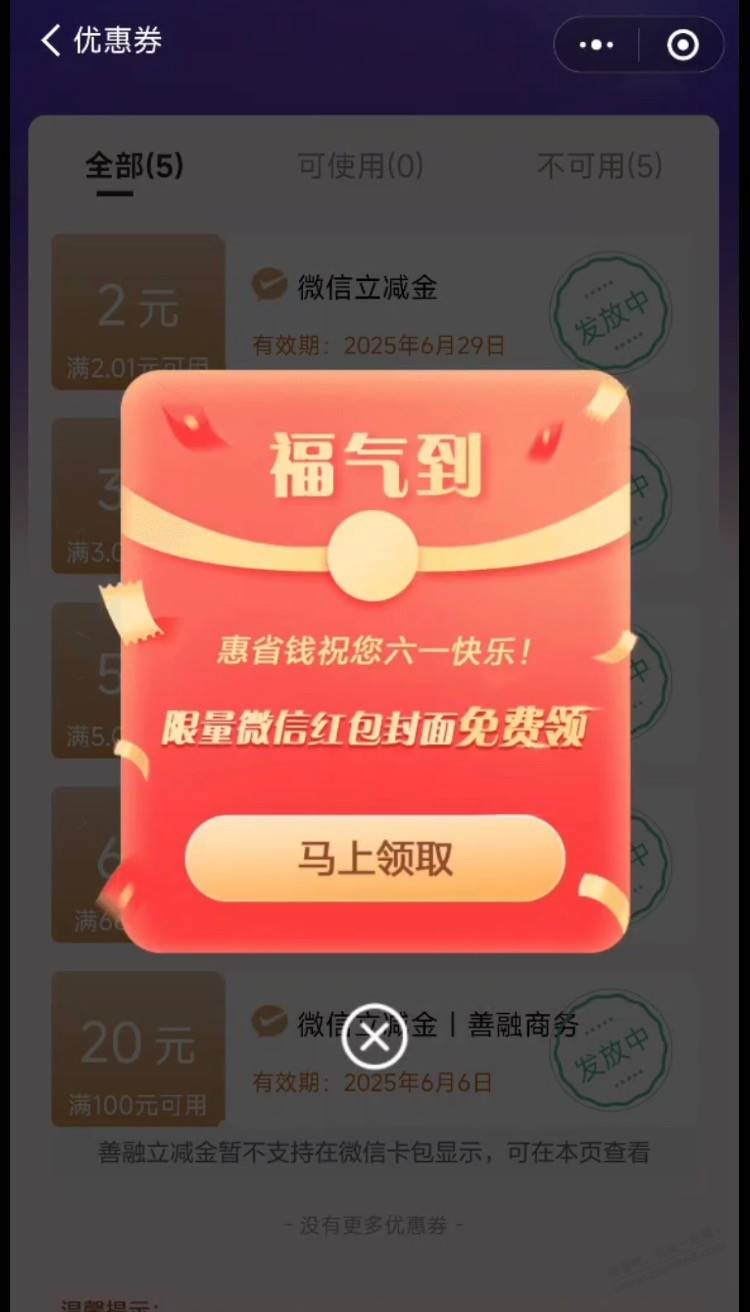Tap 马上领取 to claim the red envelope cover
This screenshot has height=1312, width=750.
point(375,858)
